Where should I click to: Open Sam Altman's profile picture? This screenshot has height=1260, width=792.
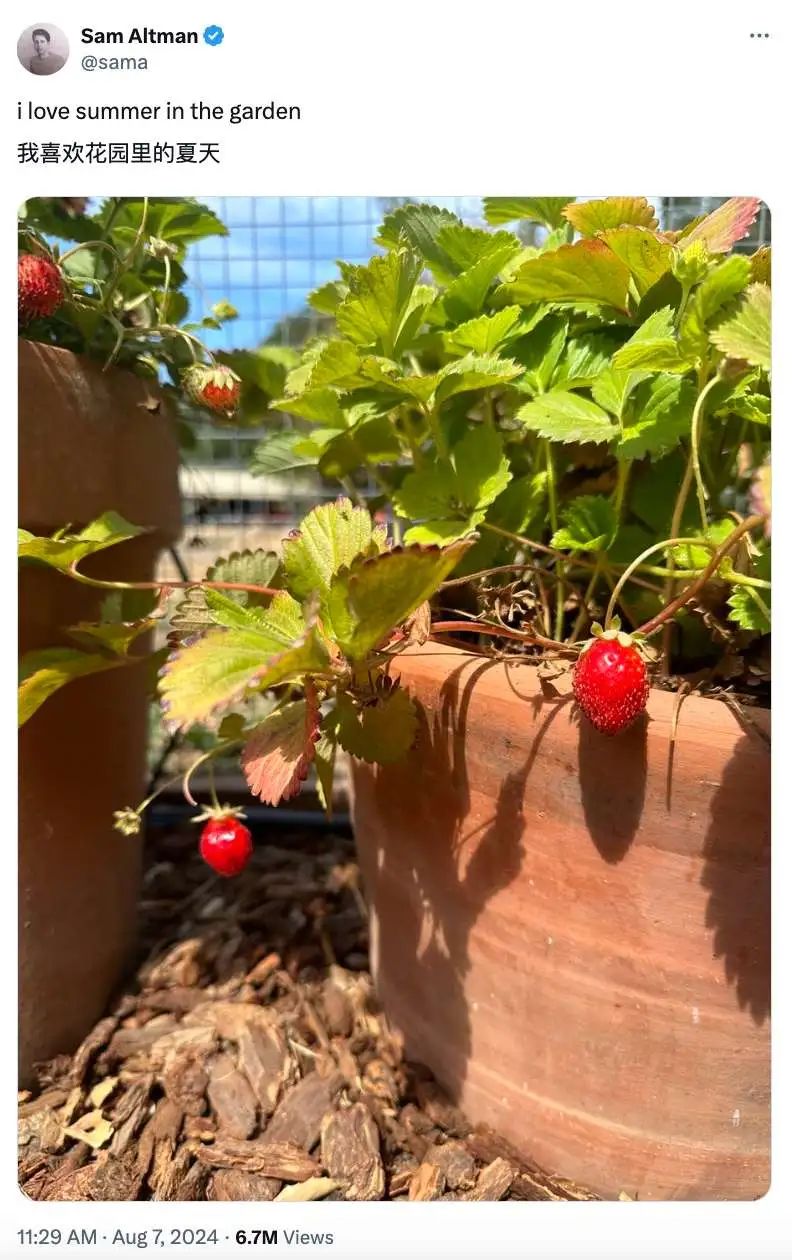pos(43,49)
